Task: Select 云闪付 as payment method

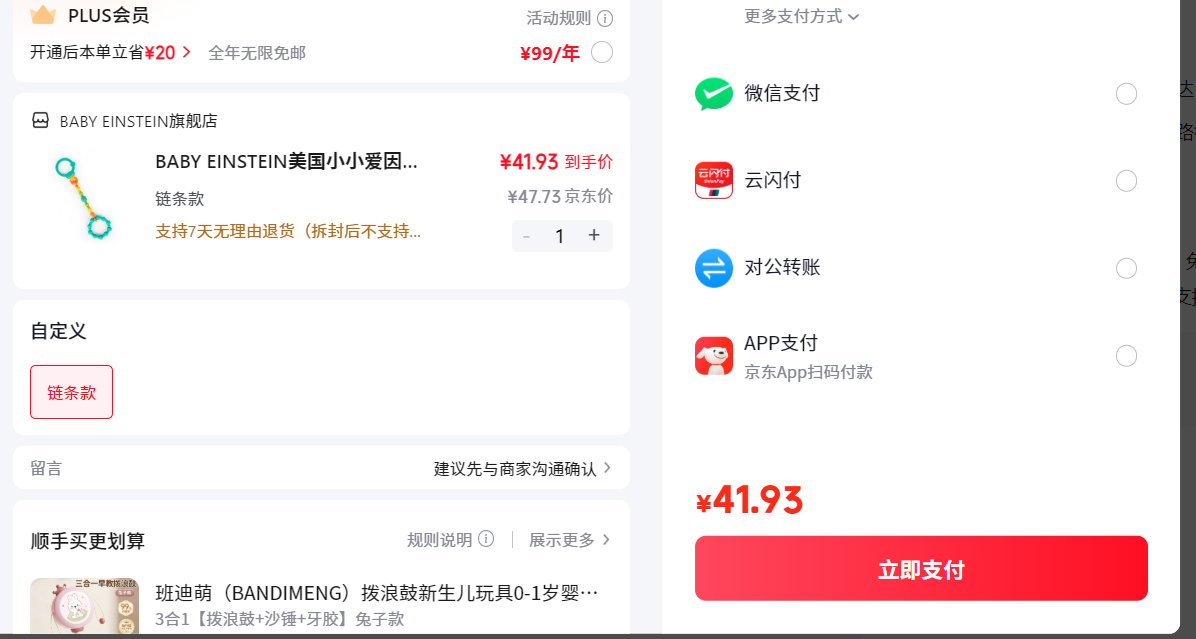Action: click(915, 181)
